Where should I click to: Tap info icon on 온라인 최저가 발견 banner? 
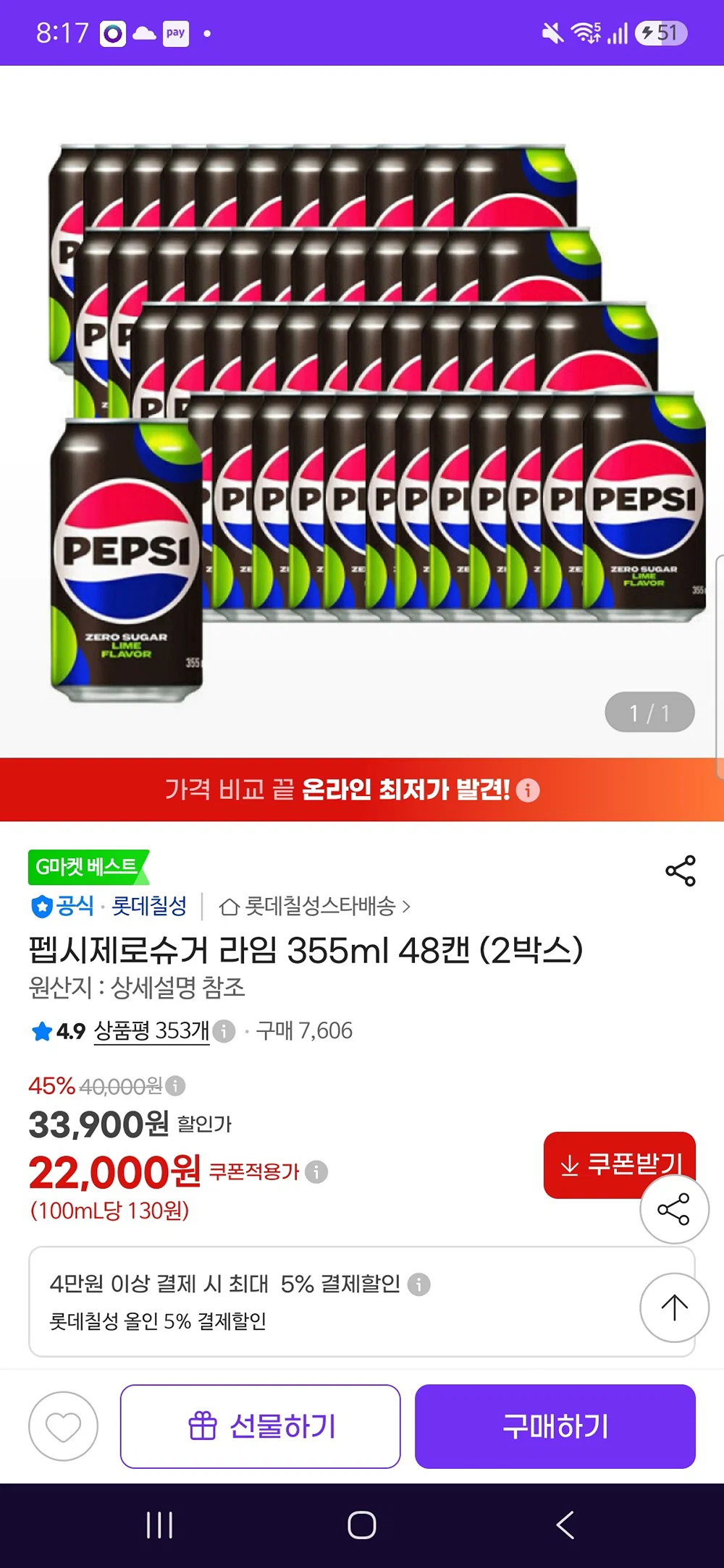pos(528,790)
